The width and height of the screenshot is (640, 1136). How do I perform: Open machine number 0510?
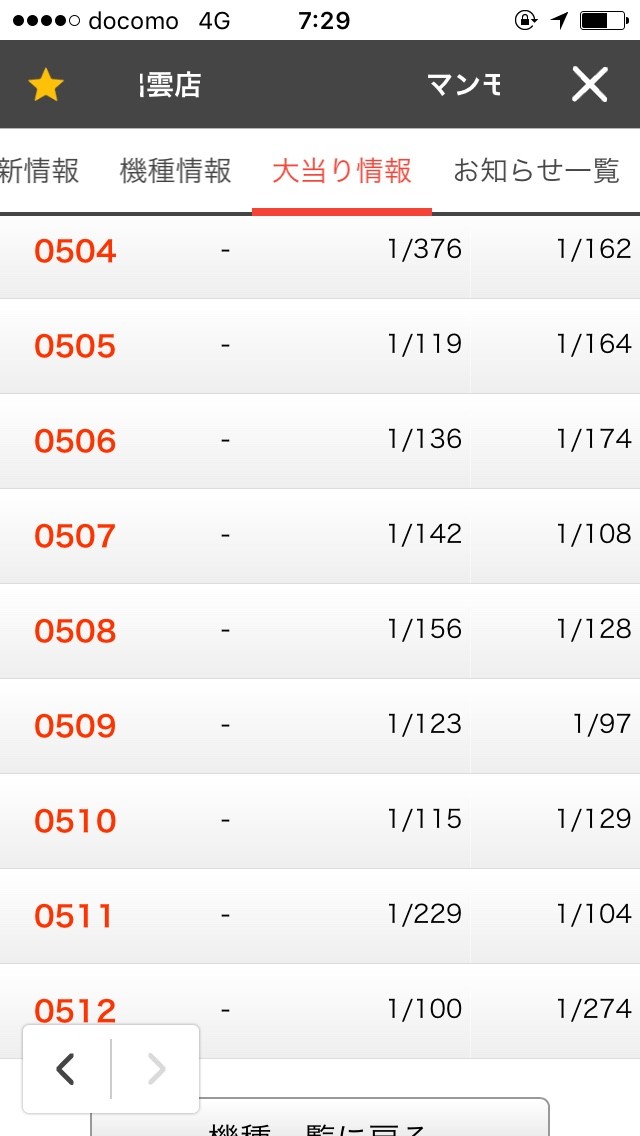point(75,821)
